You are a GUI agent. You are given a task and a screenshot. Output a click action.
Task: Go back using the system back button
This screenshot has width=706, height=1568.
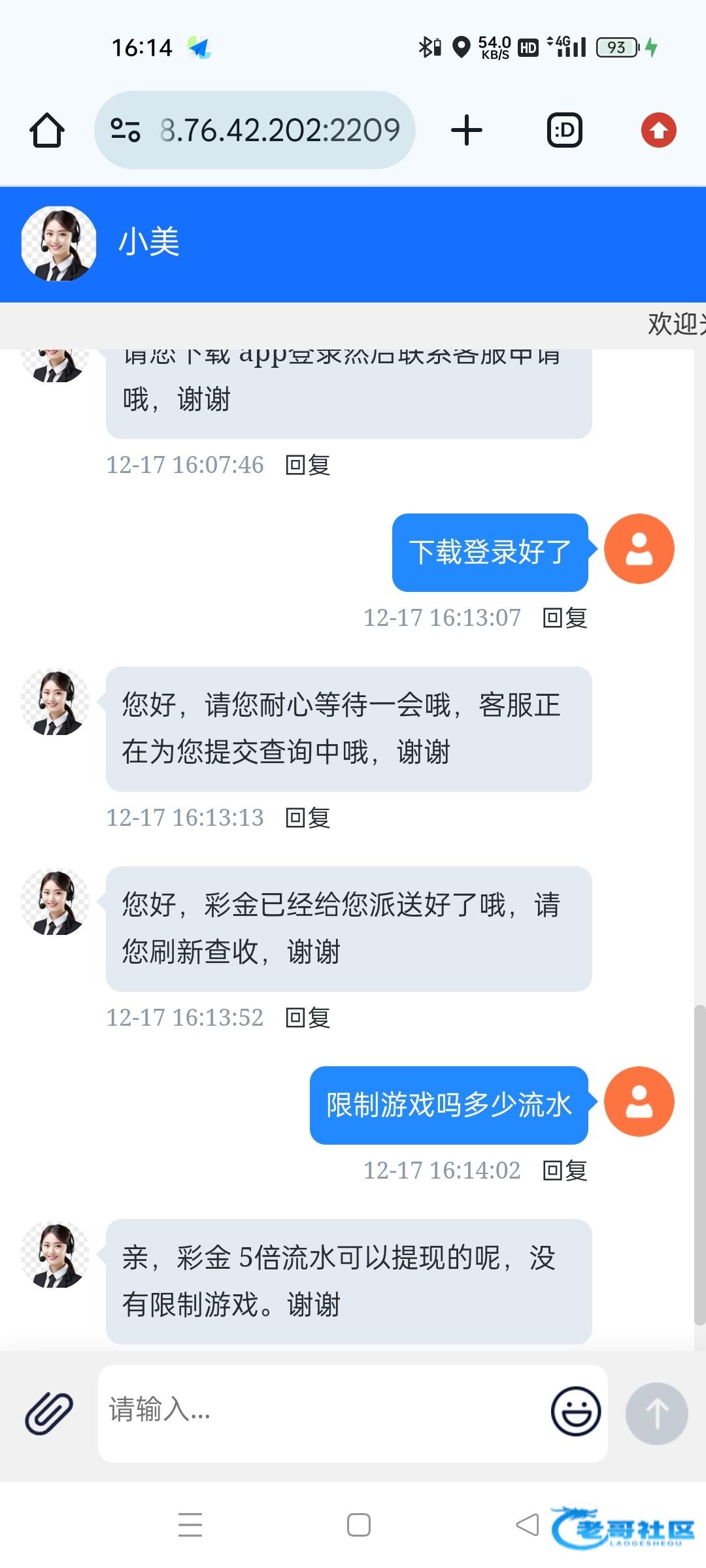(x=527, y=1525)
